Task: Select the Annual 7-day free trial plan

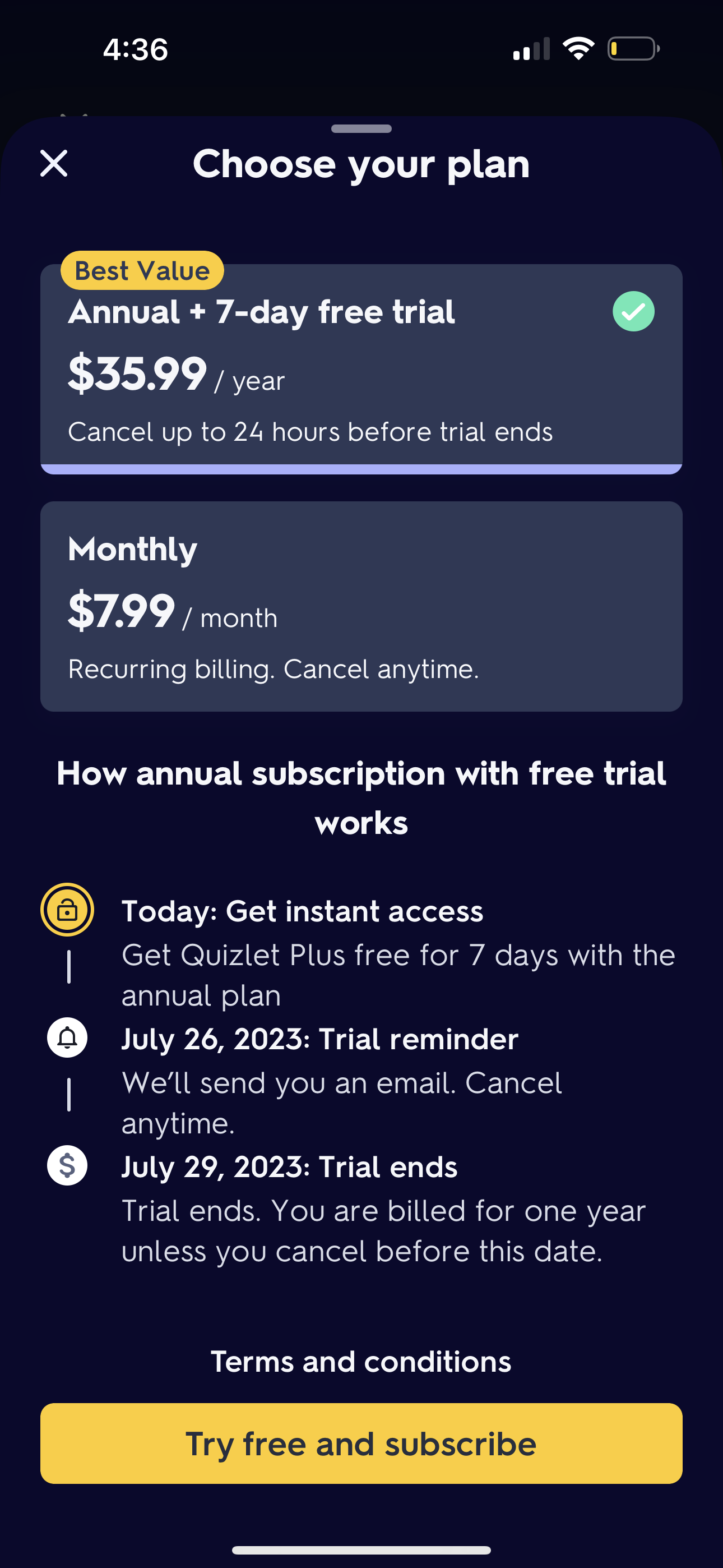Action: [x=361, y=365]
